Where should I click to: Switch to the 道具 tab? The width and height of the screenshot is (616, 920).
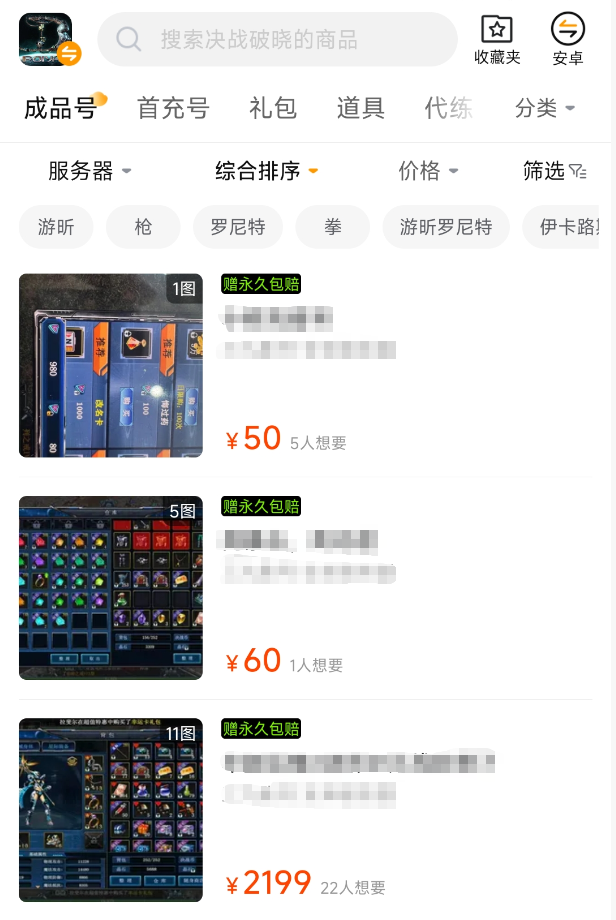[361, 108]
